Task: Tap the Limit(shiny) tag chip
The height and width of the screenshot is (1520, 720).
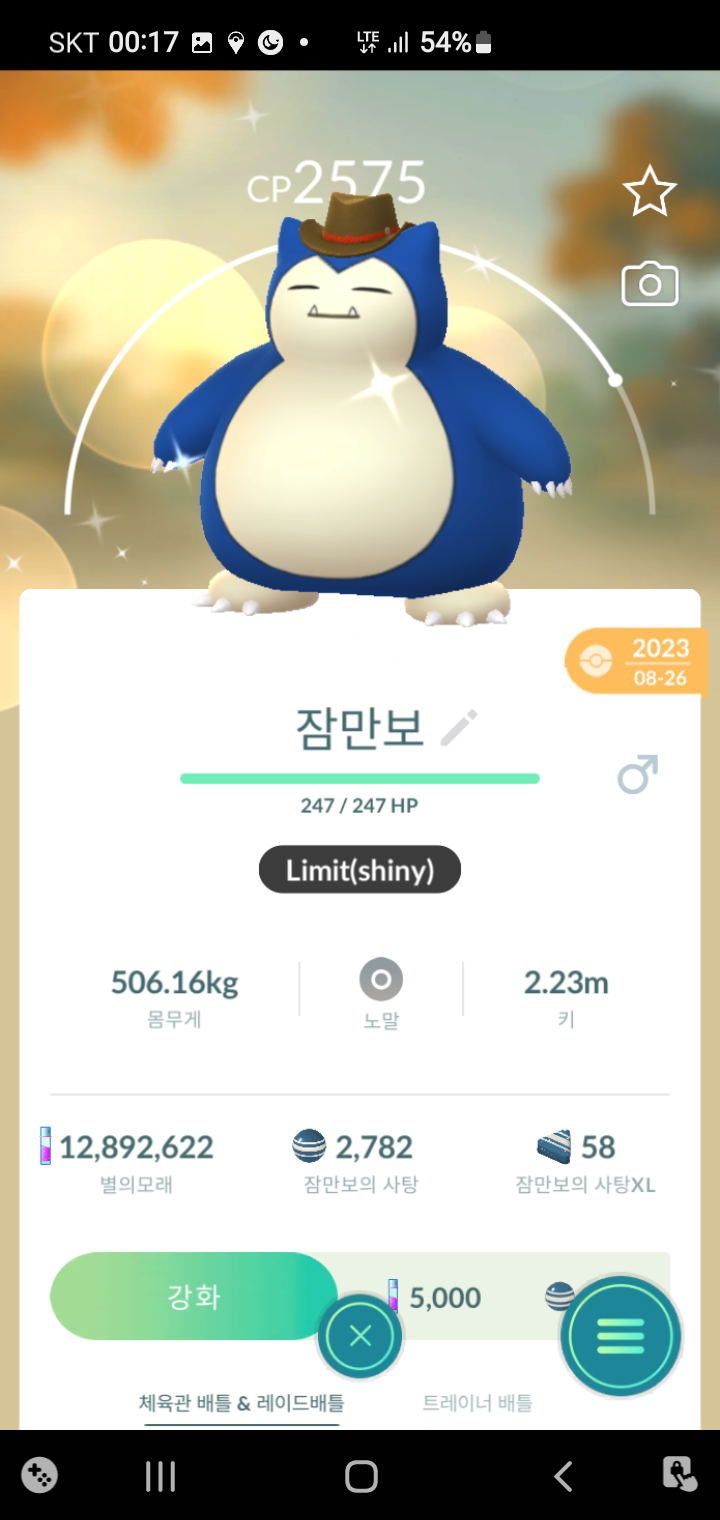Action: [360, 870]
